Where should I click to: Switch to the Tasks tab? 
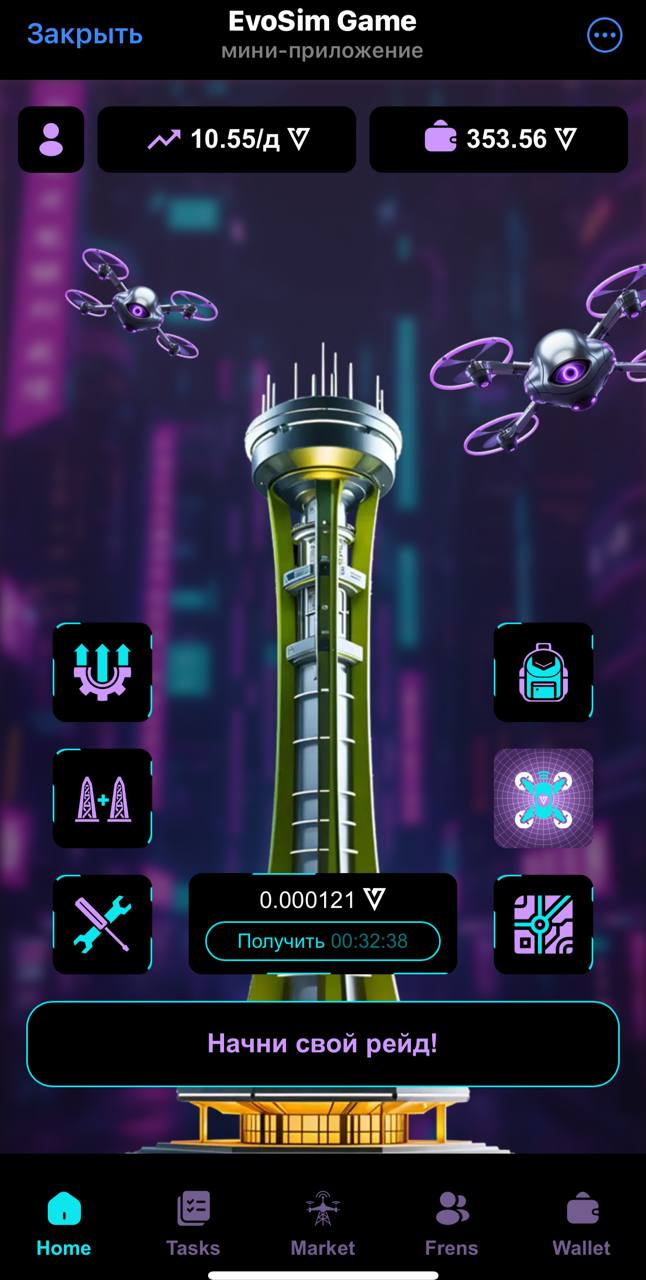pos(193,1224)
